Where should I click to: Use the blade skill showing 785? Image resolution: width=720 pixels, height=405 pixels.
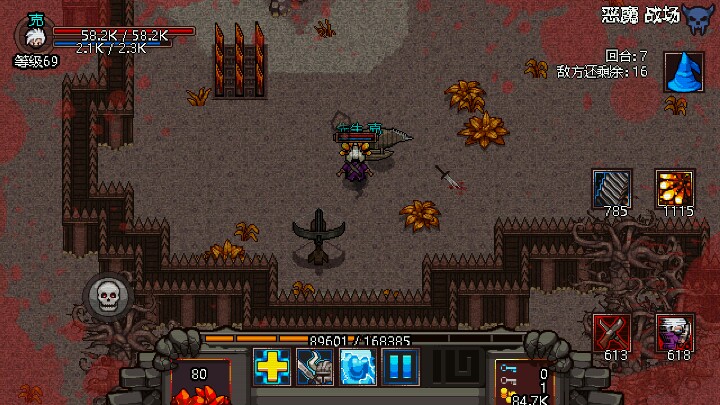coord(612,188)
